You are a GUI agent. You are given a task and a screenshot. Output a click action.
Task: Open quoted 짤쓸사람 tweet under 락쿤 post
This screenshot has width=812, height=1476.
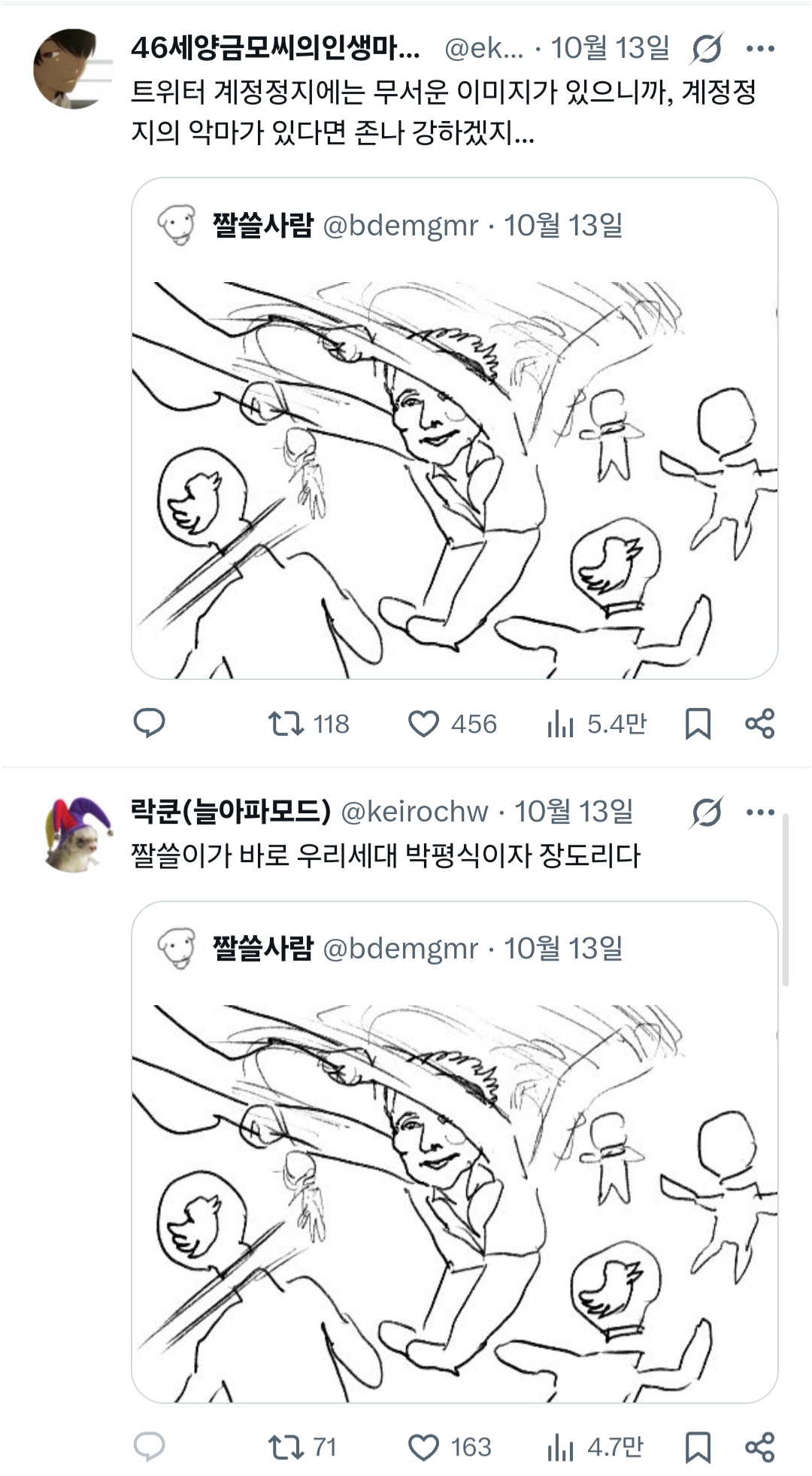point(454,1152)
